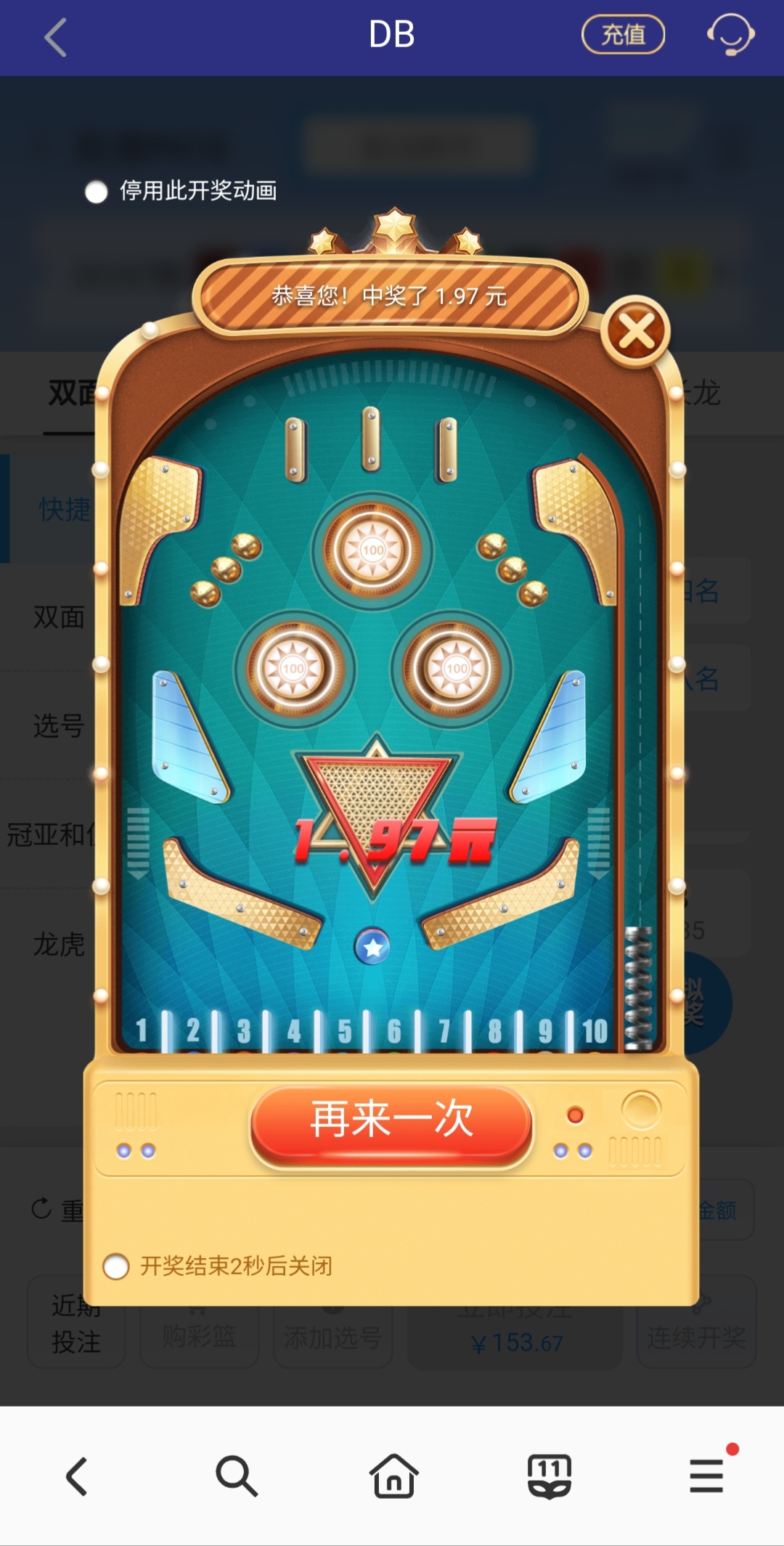Open browser search
This screenshot has width=784, height=1546.
pyautogui.click(x=236, y=1476)
